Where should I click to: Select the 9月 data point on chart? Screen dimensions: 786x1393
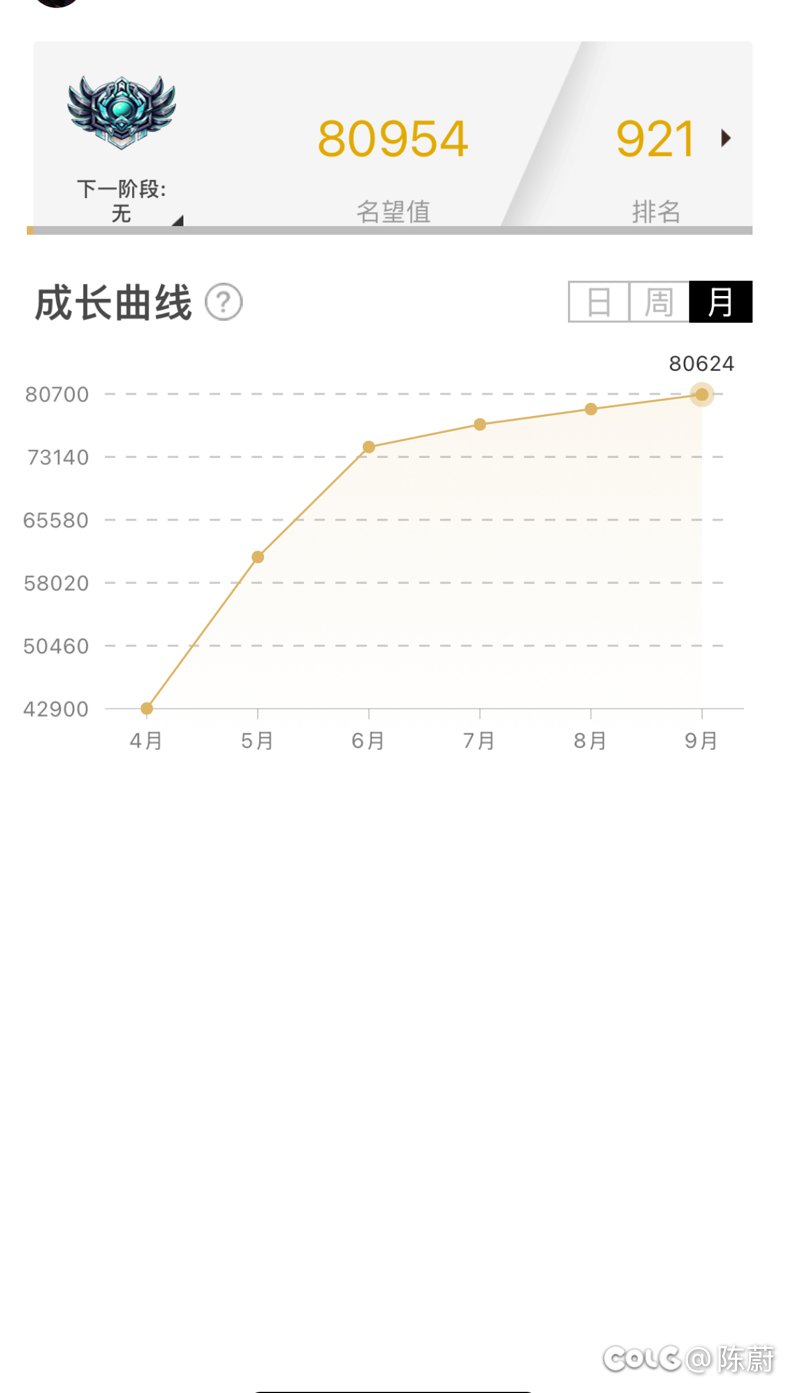click(702, 395)
